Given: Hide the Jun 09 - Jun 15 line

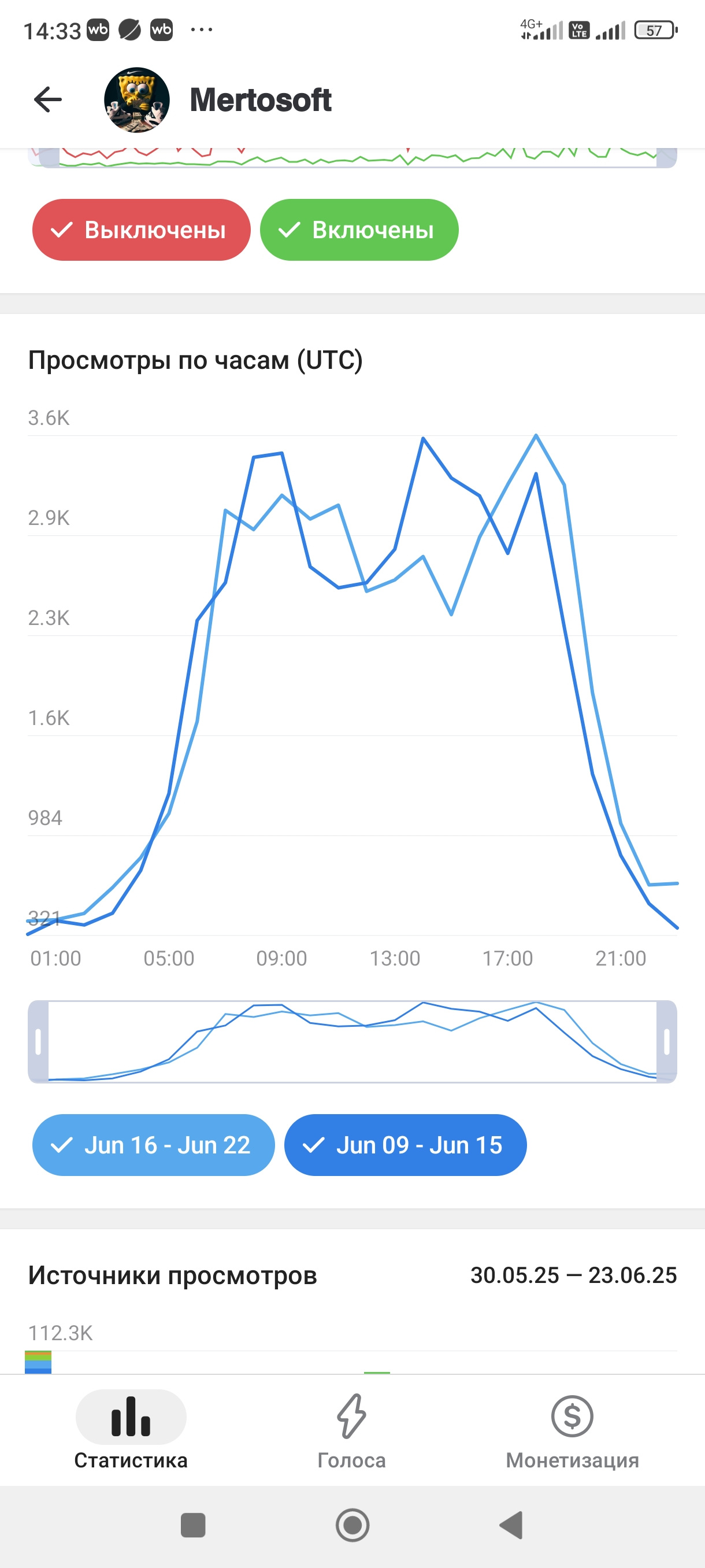Looking at the screenshot, I should (x=405, y=1145).
